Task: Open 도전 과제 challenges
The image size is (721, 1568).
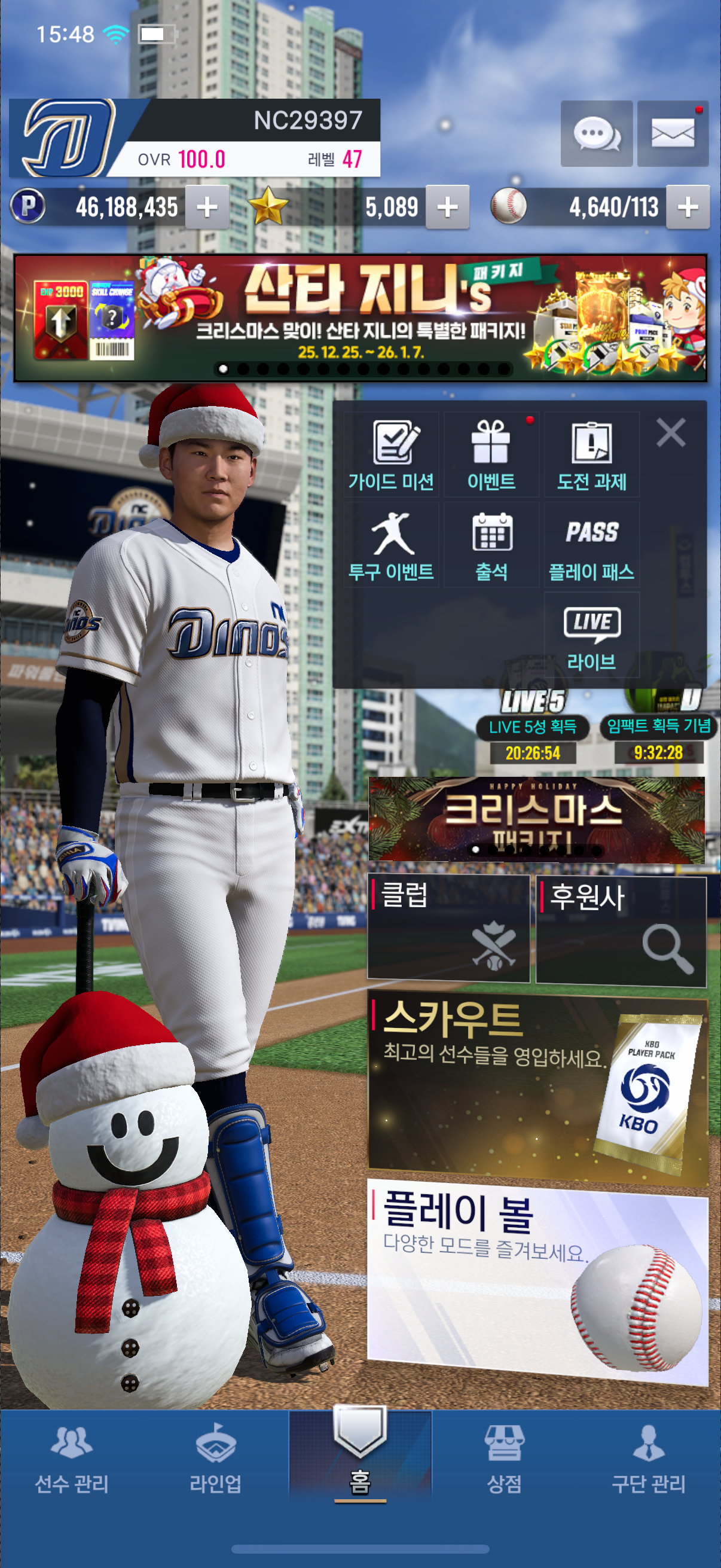Action: click(x=591, y=454)
